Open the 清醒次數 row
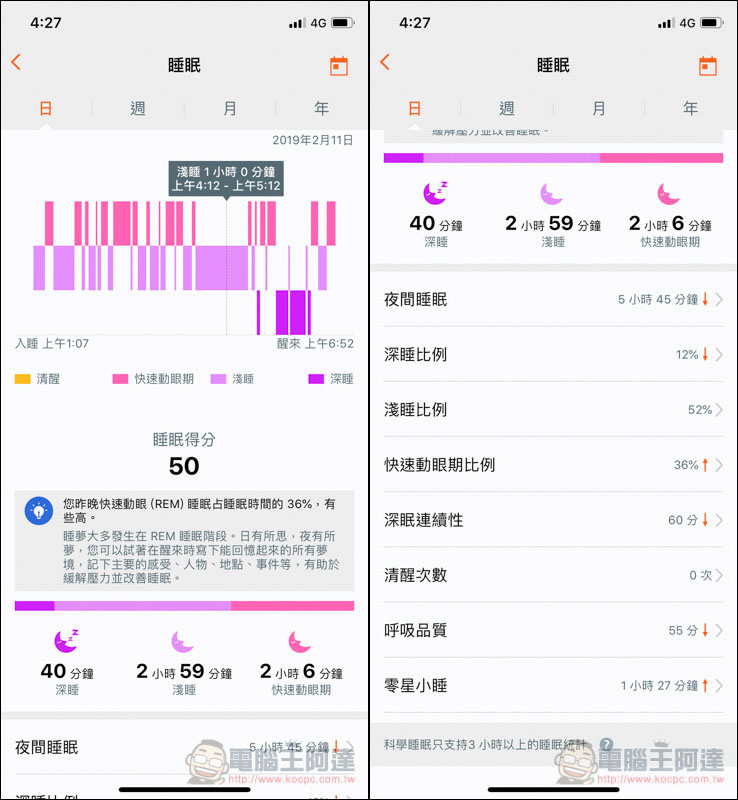 coord(553,575)
